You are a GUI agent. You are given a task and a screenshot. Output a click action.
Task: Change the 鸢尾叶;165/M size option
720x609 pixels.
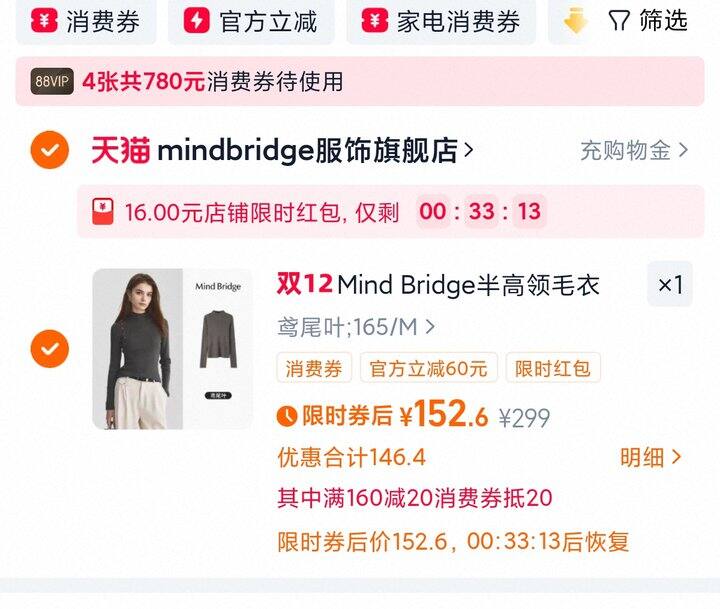(356, 327)
